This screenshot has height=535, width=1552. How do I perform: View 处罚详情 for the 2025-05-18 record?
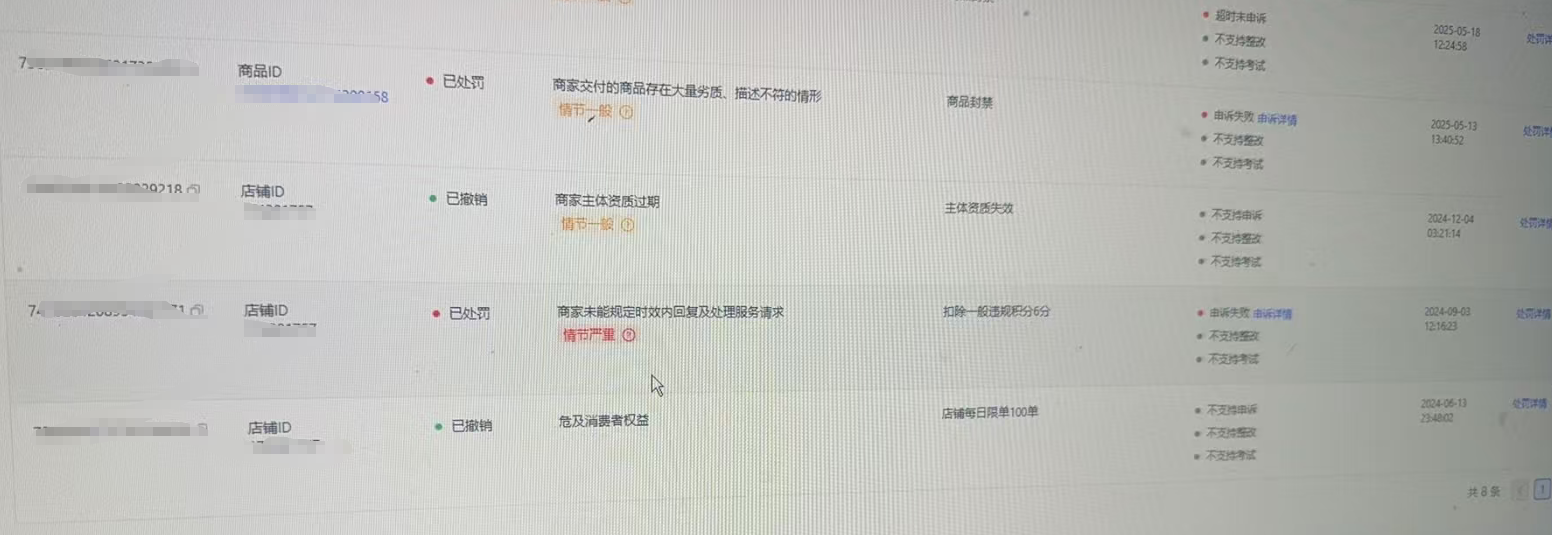[1538, 39]
